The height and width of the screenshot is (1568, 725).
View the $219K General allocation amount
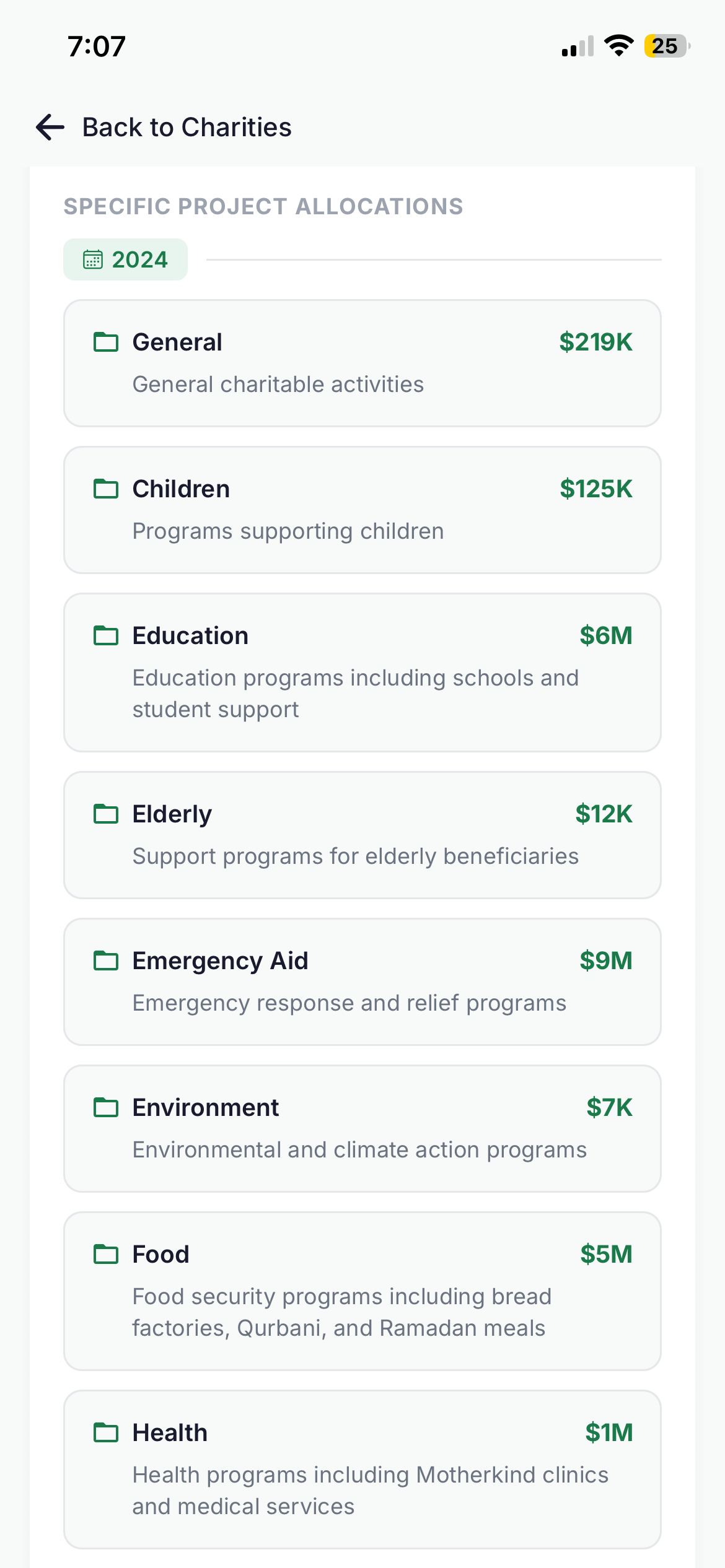595,341
